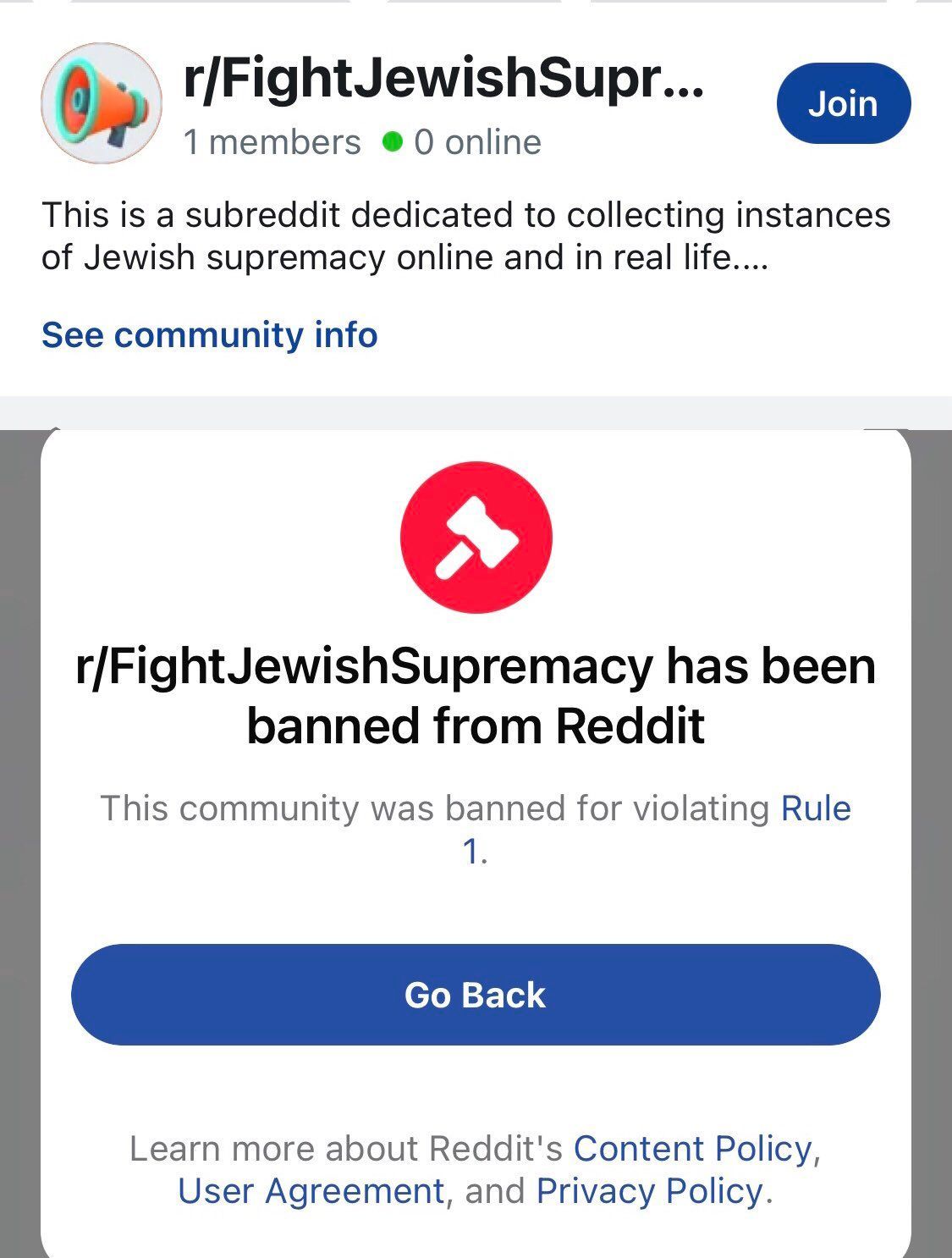Image resolution: width=952 pixels, height=1258 pixels.
Task: Open See community info
Action: coord(209,334)
